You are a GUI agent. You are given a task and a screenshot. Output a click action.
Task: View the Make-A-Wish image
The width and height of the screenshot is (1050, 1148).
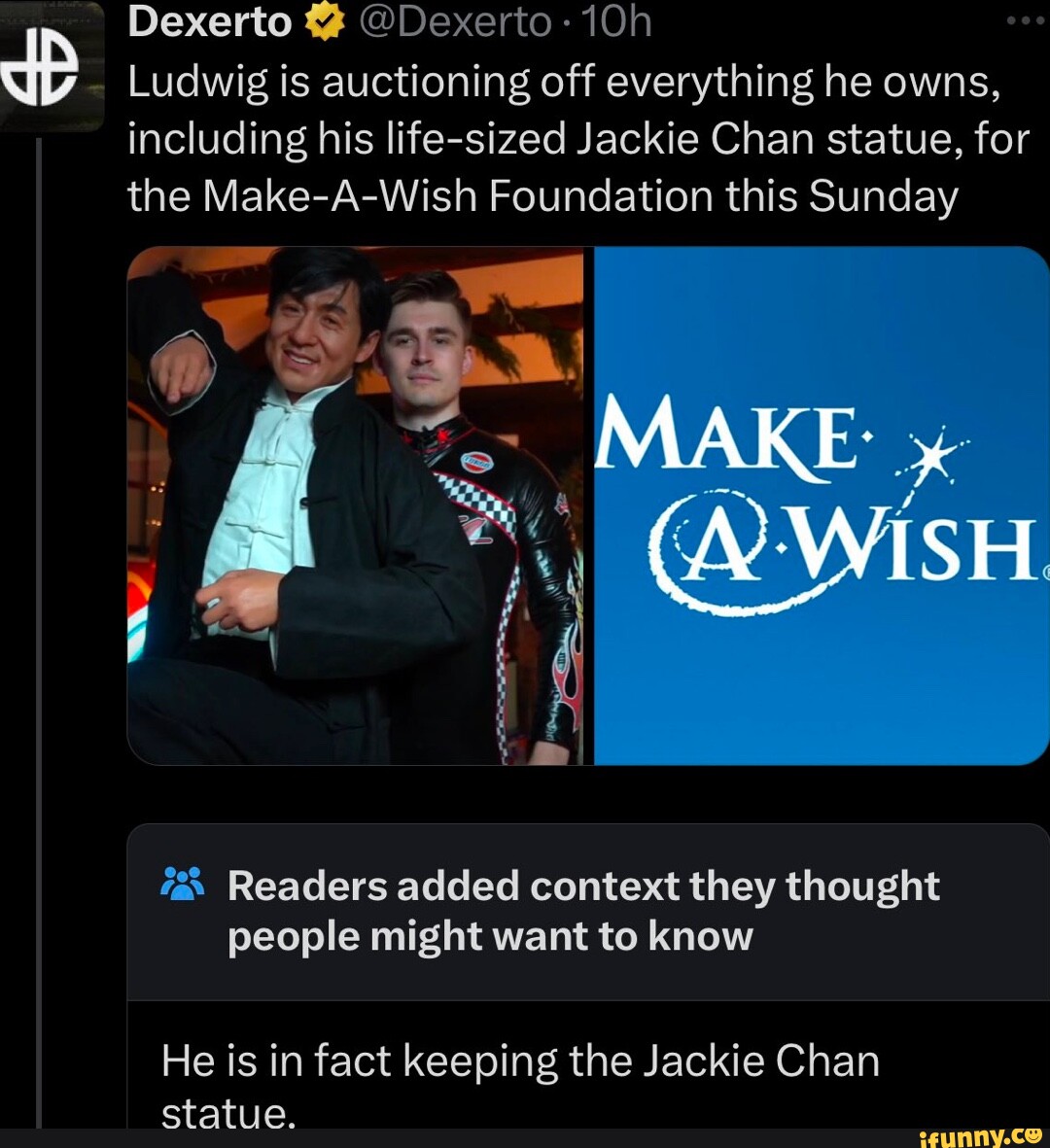(822, 505)
